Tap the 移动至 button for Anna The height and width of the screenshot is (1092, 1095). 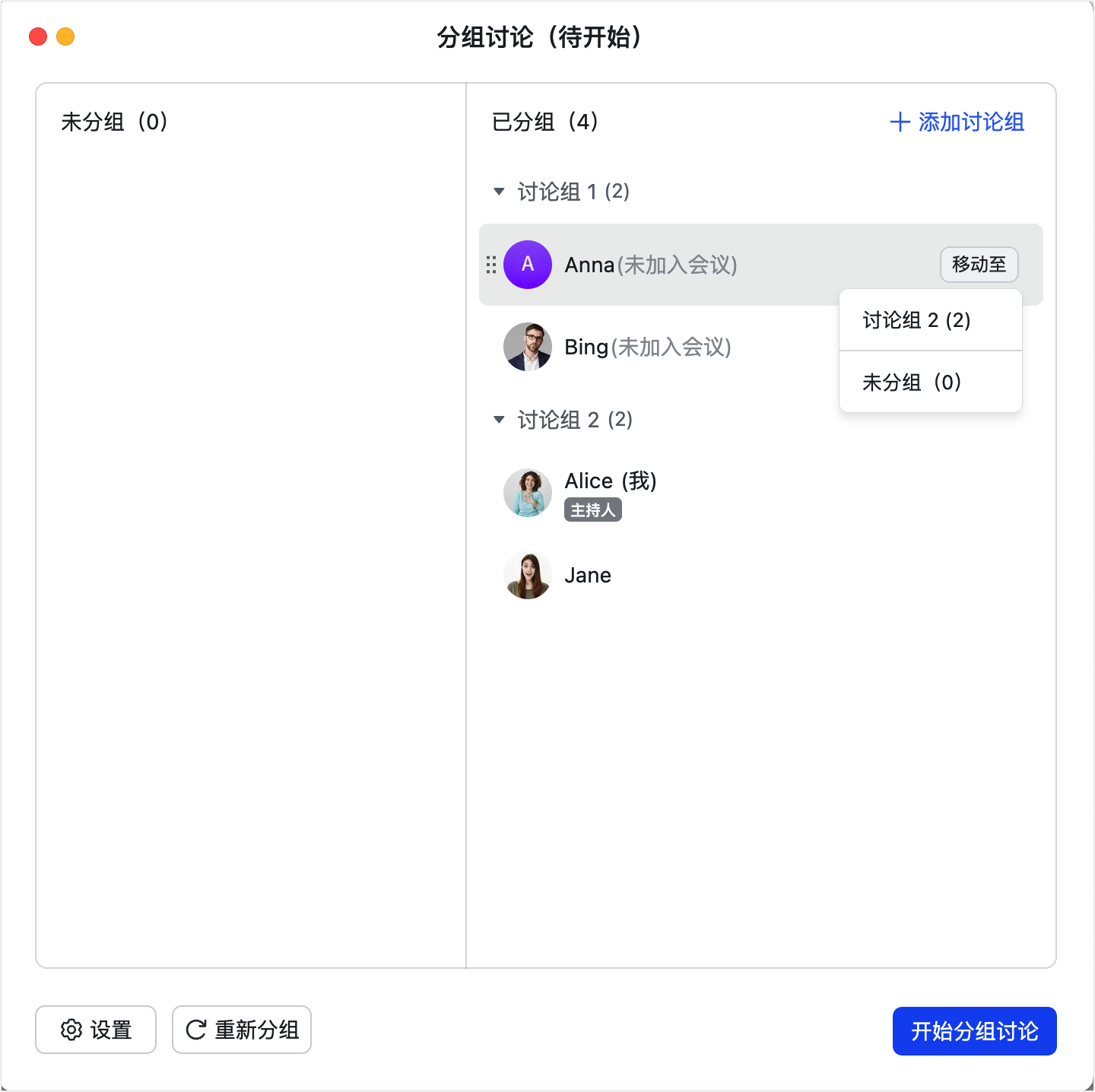[x=979, y=265]
